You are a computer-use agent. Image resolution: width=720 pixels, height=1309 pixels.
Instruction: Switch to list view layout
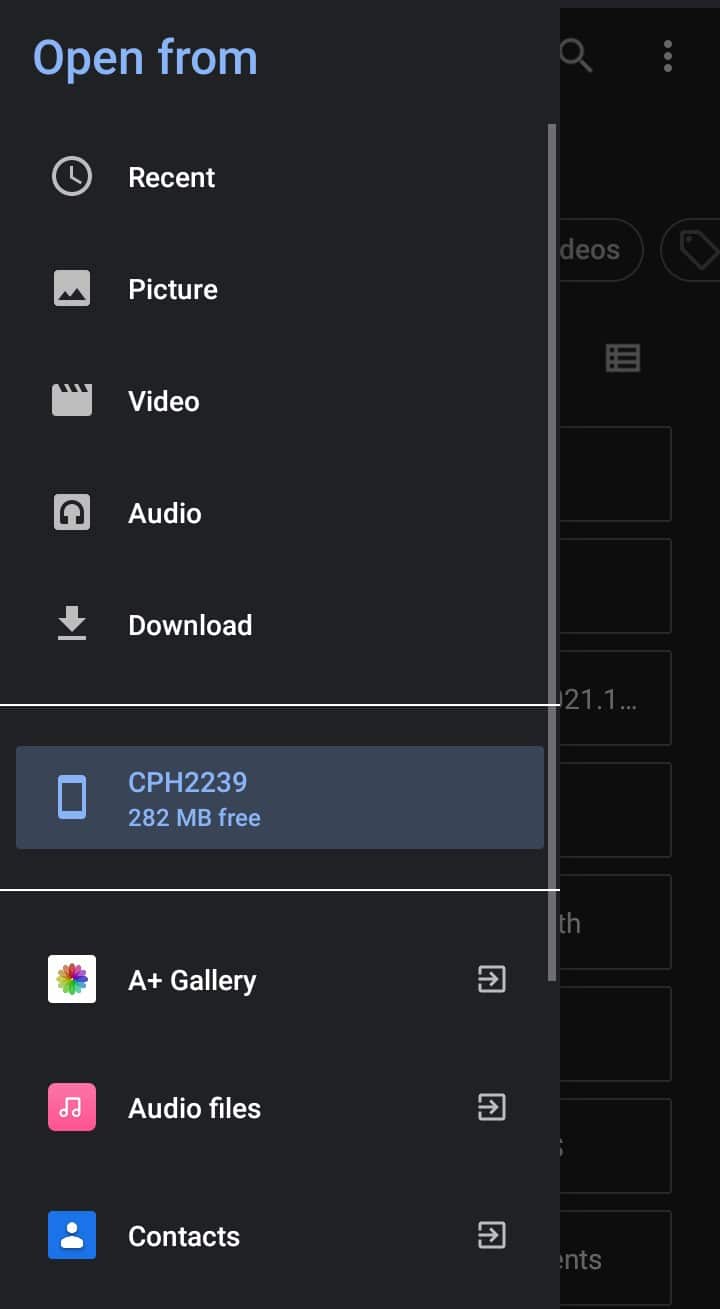tap(623, 358)
